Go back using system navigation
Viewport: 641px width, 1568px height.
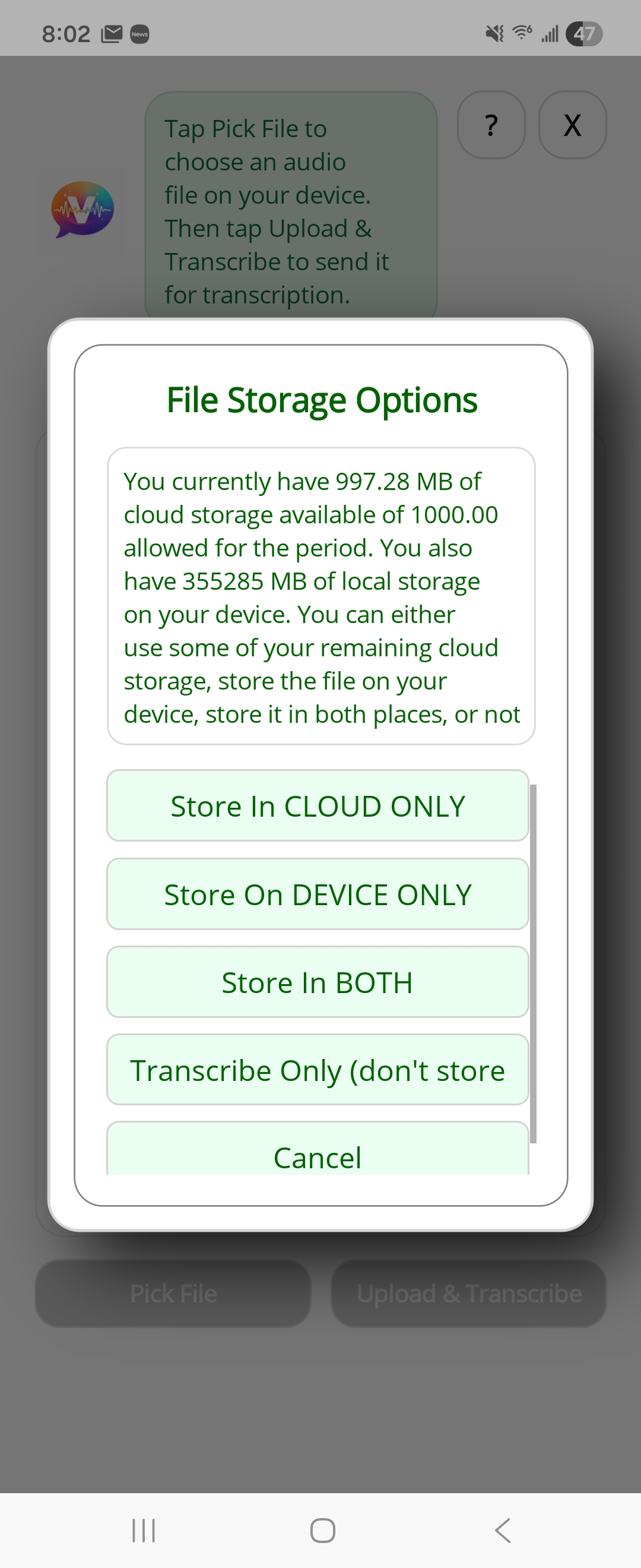coord(502,1529)
